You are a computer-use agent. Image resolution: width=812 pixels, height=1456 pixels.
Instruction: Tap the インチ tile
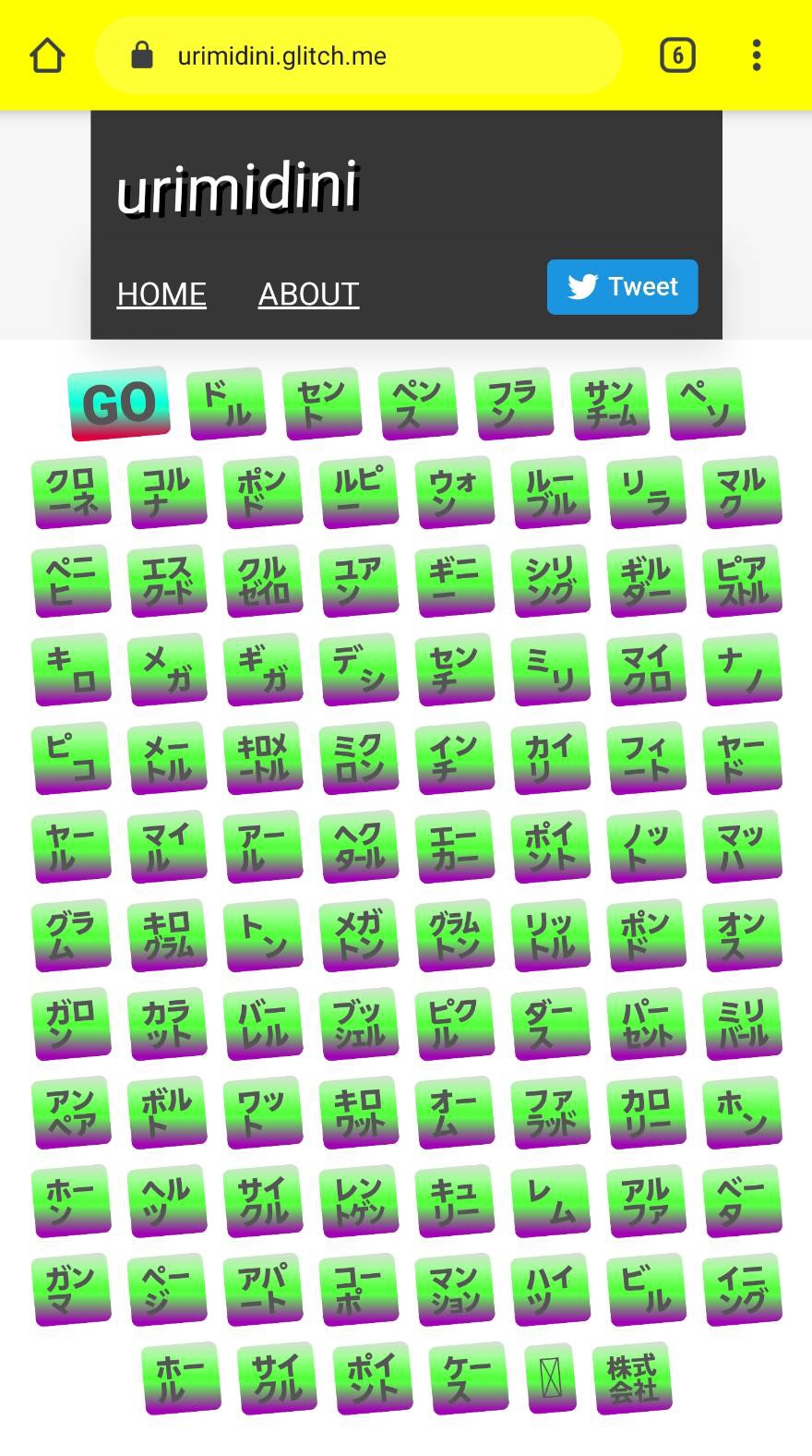click(455, 758)
